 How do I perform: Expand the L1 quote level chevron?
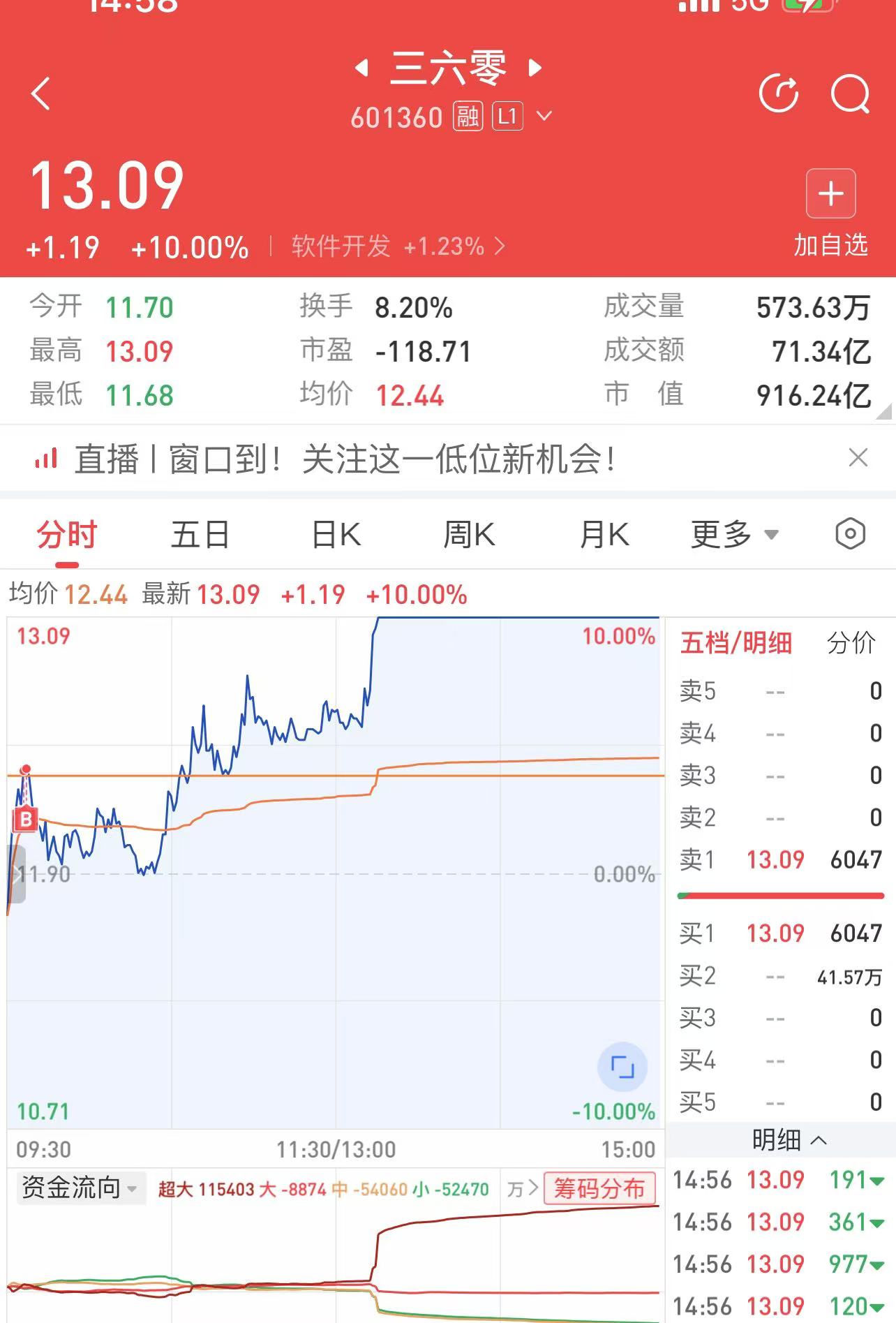click(545, 117)
